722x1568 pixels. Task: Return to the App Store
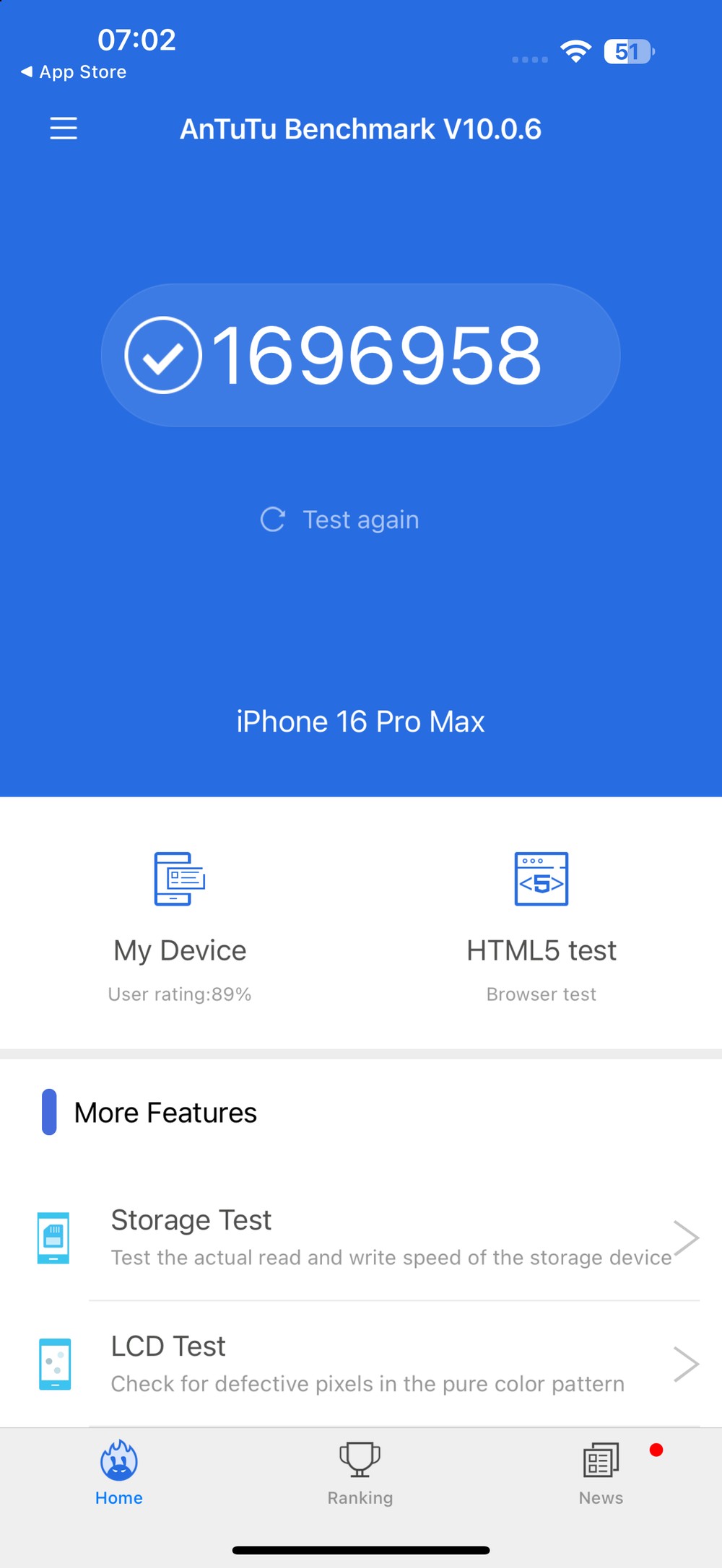point(74,72)
